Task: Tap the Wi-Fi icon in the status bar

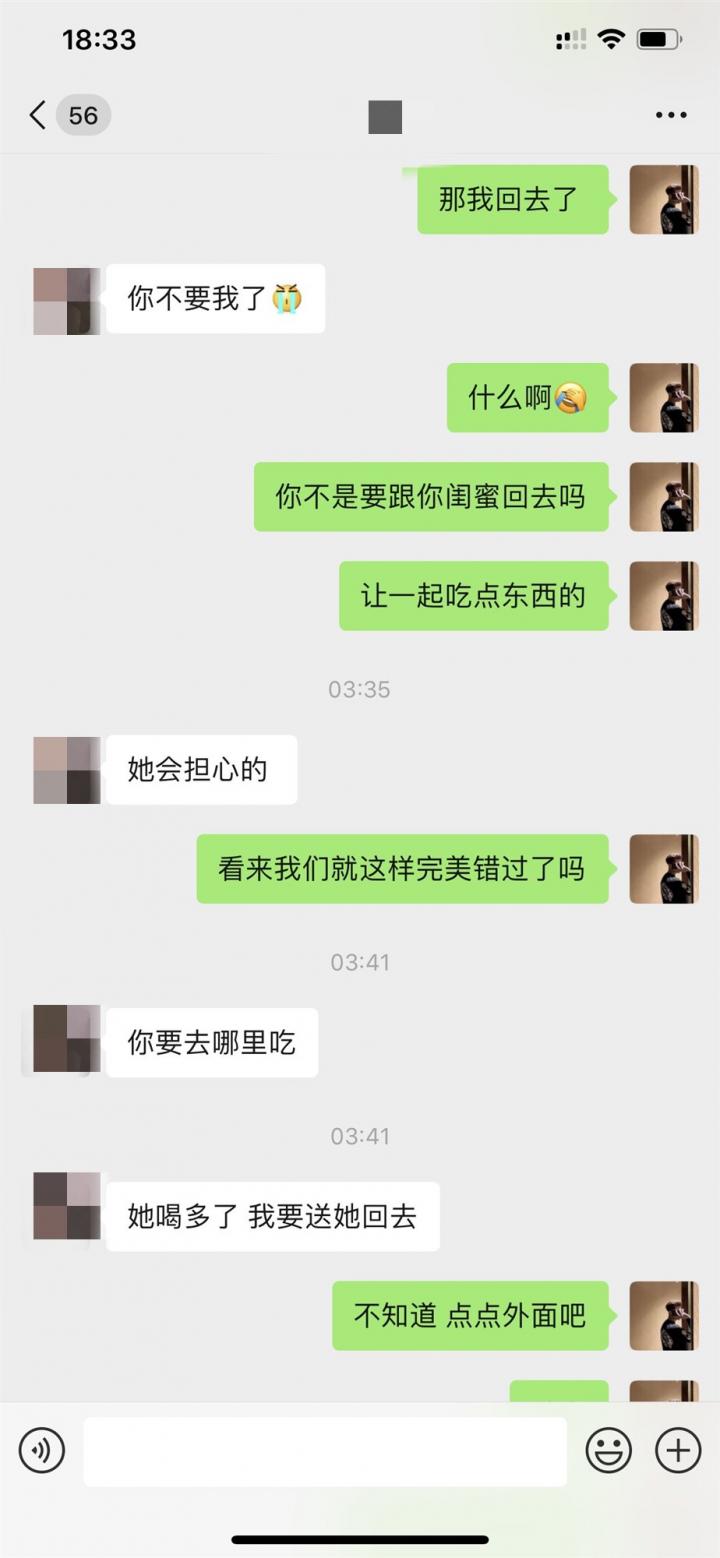Action: tap(613, 37)
